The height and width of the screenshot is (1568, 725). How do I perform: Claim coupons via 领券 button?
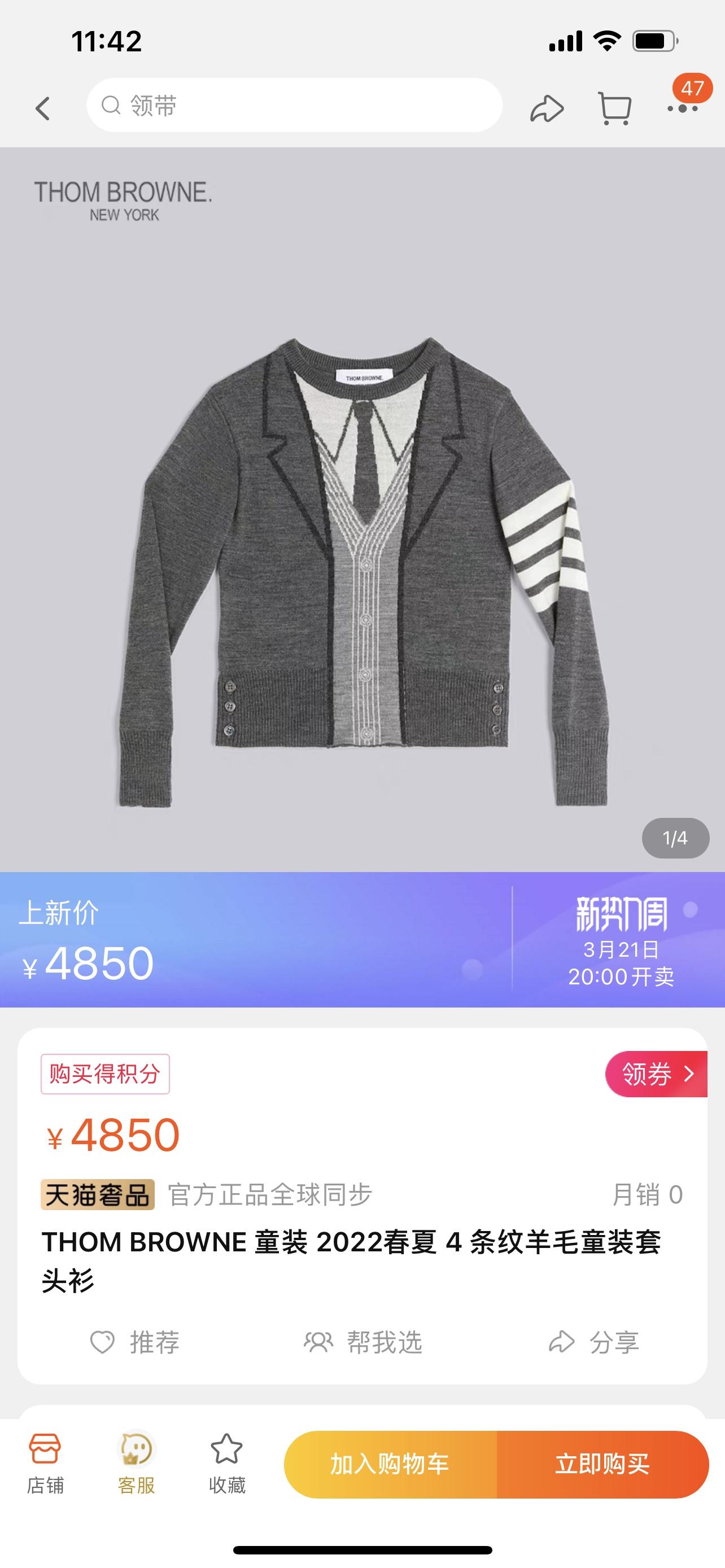click(656, 1074)
